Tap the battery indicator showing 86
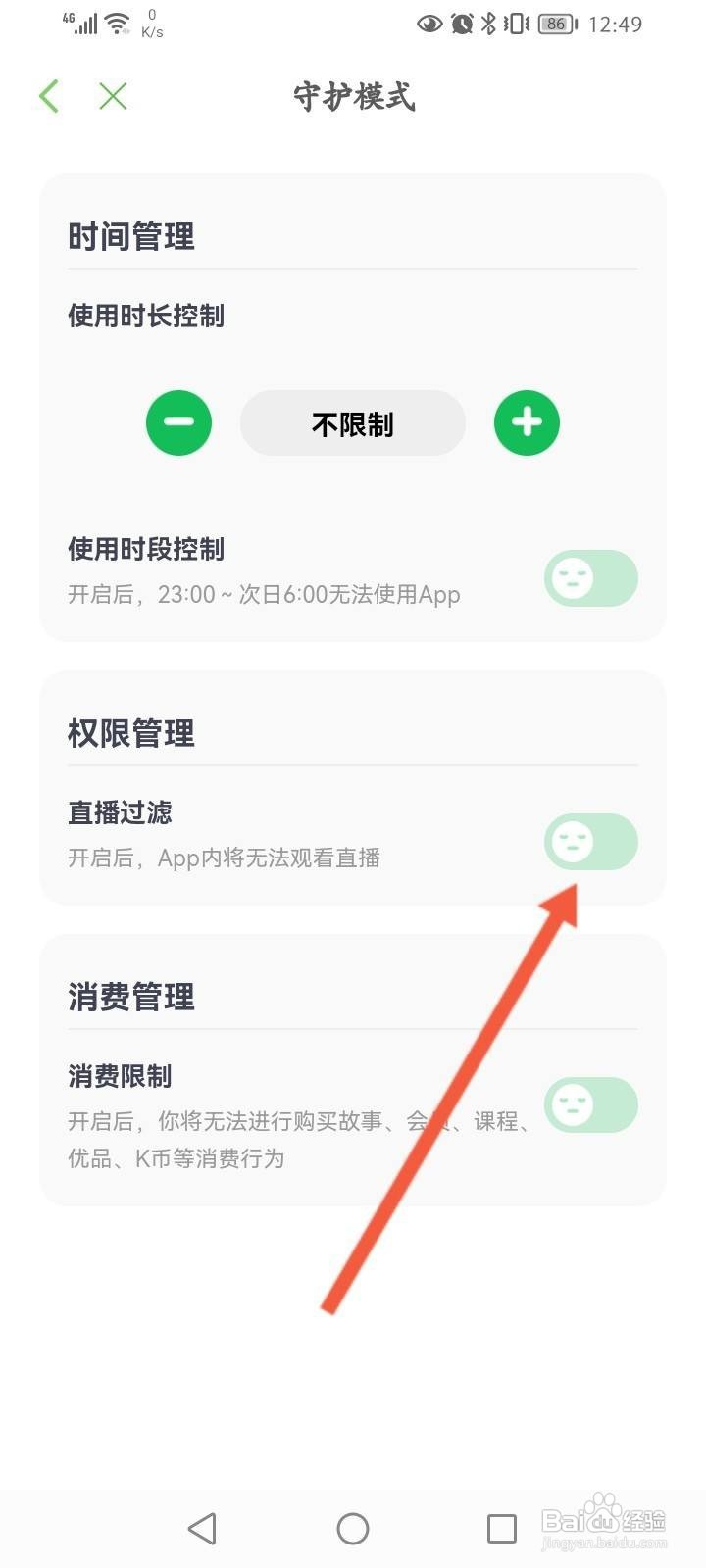Image resolution: width=706 pixels, height=1568 pixels. tap(555, 24)
